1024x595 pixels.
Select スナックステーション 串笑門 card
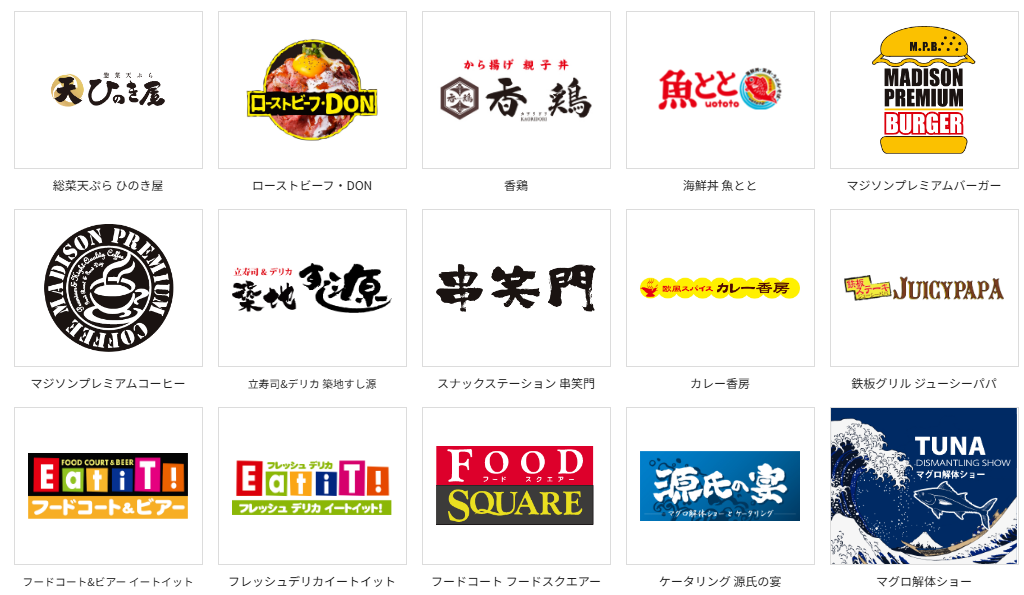[516, 288]
